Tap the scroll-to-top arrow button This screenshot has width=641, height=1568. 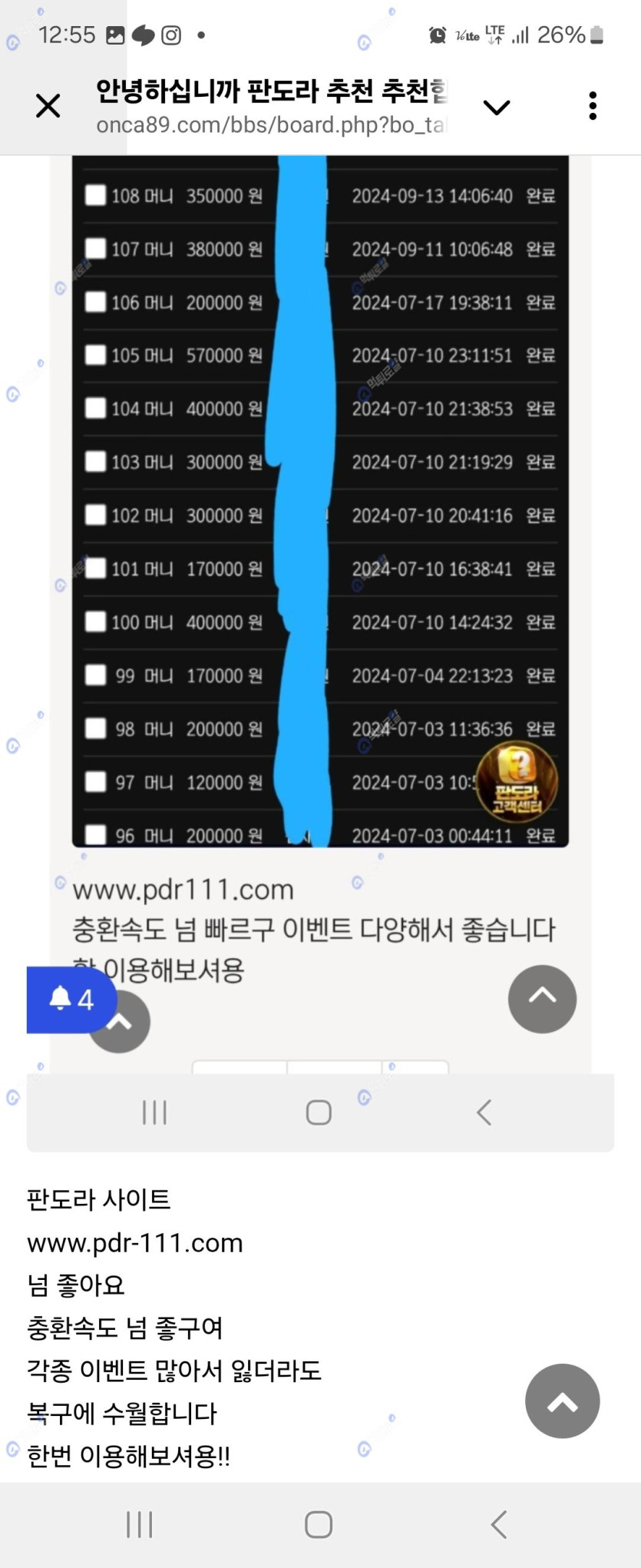click(x=562, y=1401)
